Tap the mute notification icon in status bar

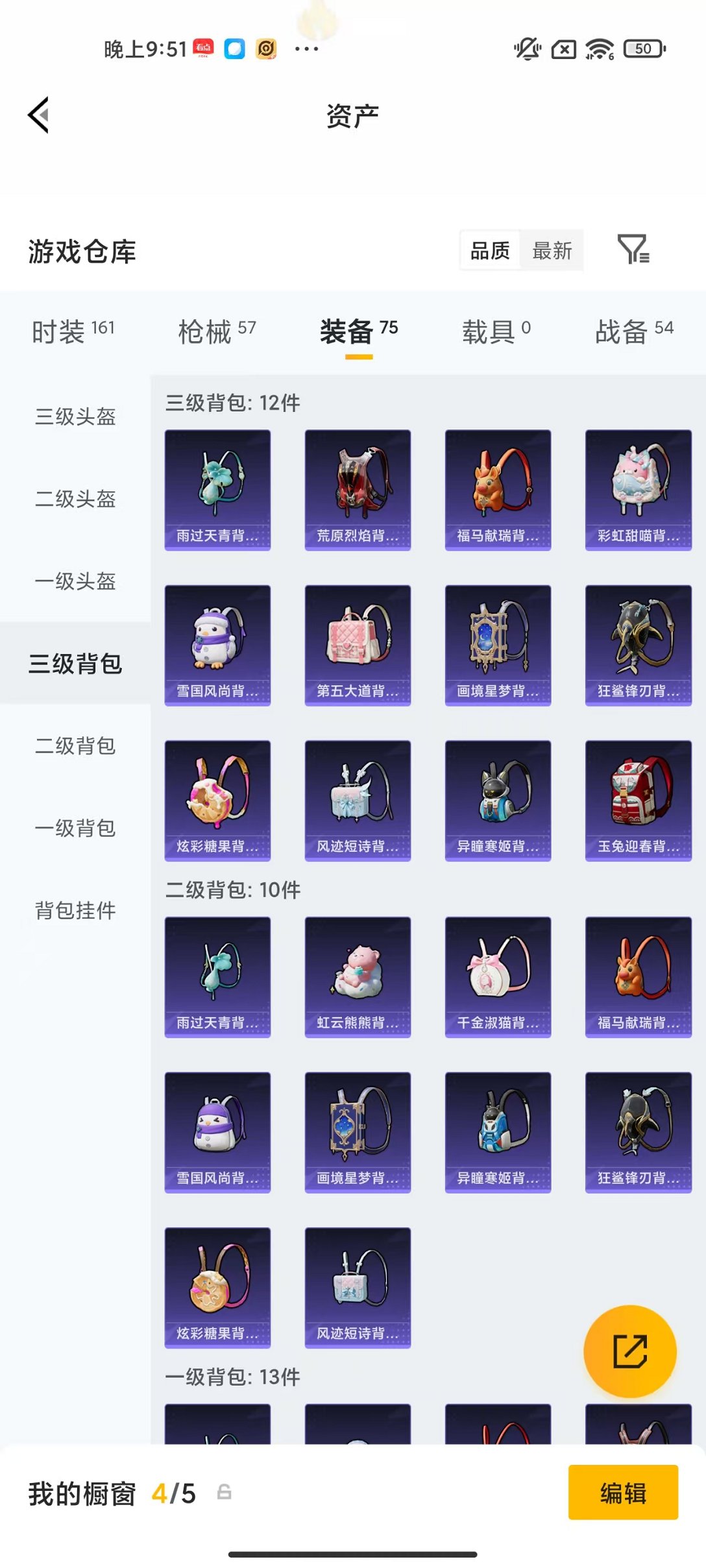[527, 49]
